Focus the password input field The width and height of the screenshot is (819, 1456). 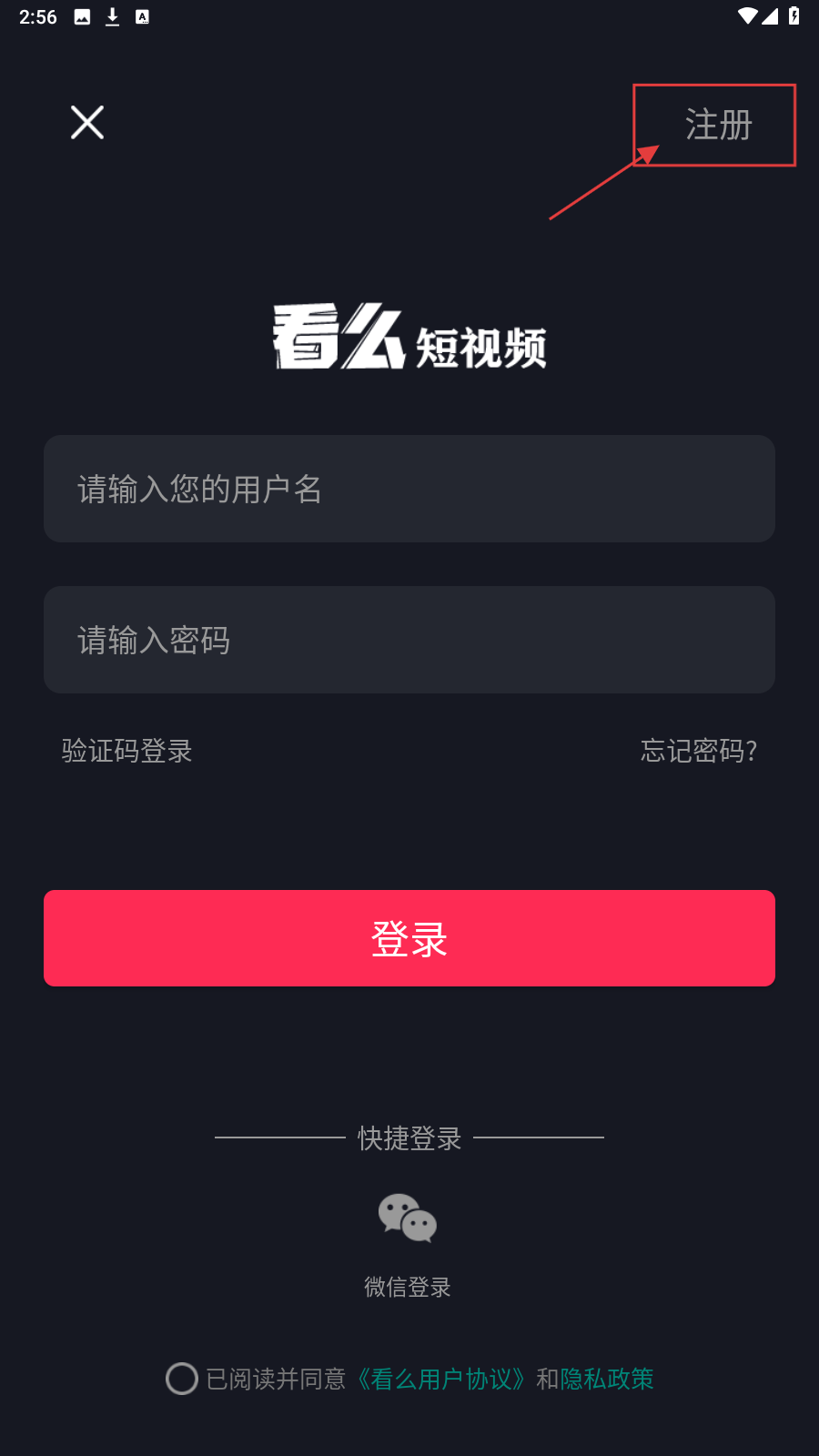[x=409, y=640]
